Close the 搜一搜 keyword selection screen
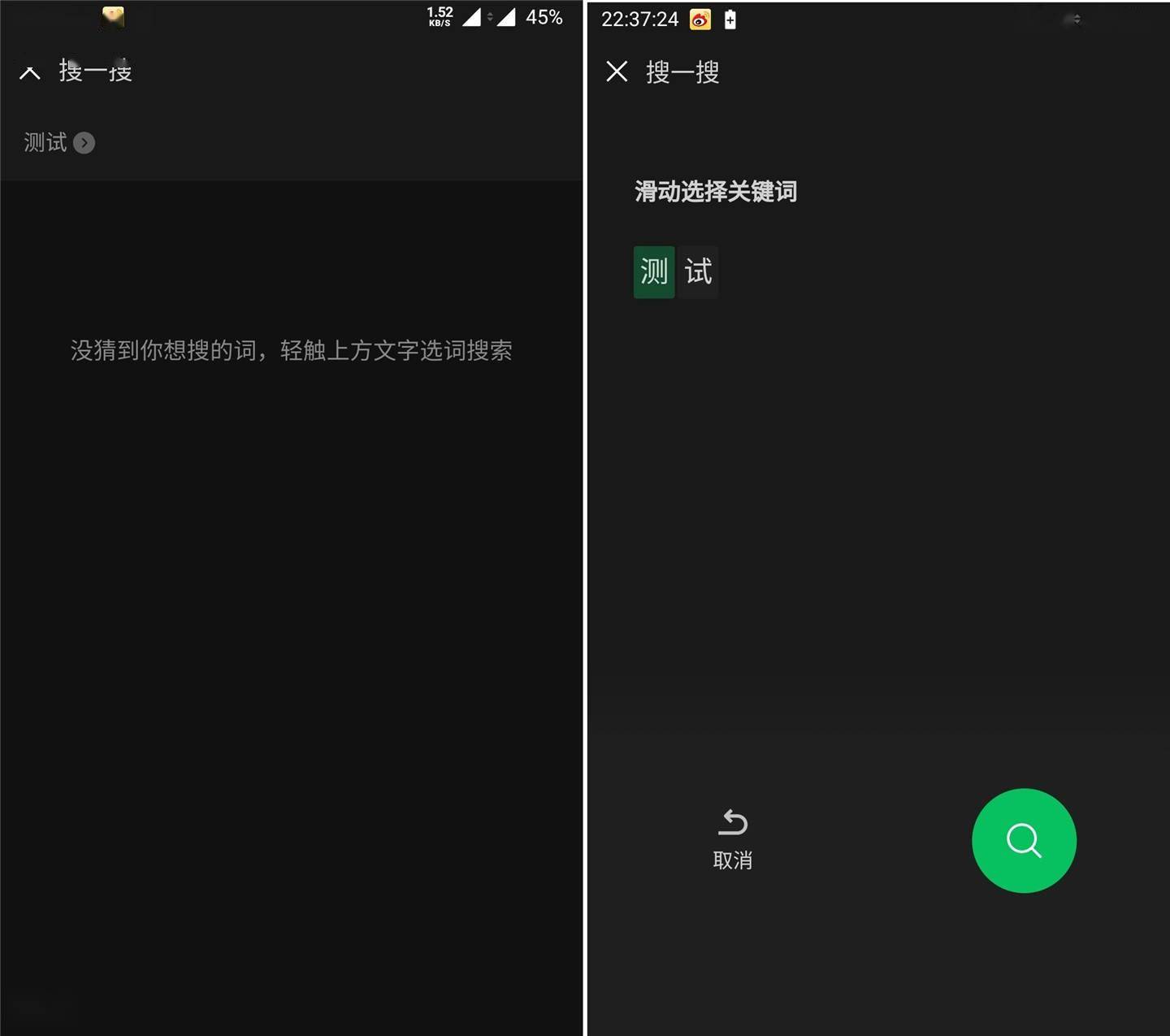Viewport: 1170px width, 1036px height. tap(617, 72)
